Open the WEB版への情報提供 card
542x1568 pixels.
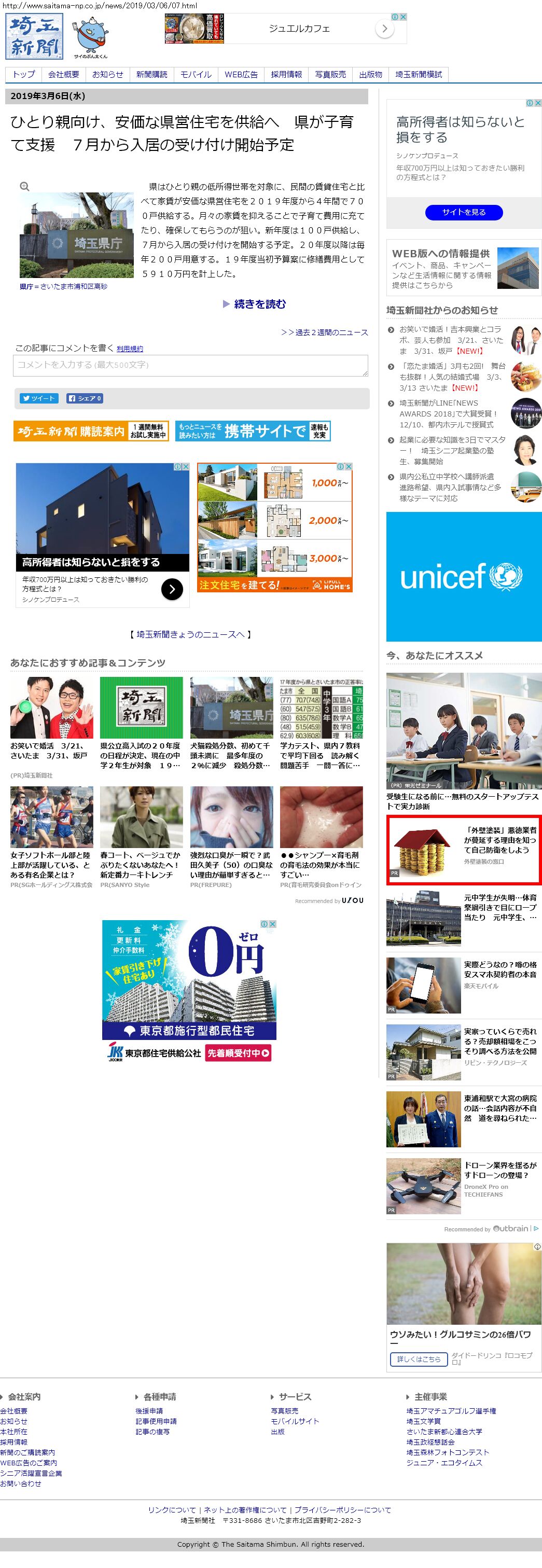[x=464, y=268]
